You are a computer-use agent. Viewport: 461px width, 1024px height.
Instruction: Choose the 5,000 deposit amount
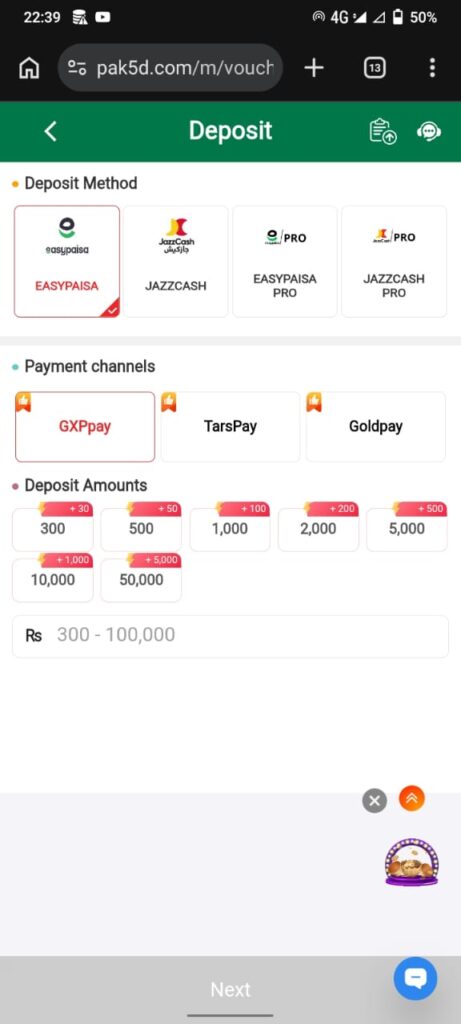pyautogui.click(x=407, y=527)
